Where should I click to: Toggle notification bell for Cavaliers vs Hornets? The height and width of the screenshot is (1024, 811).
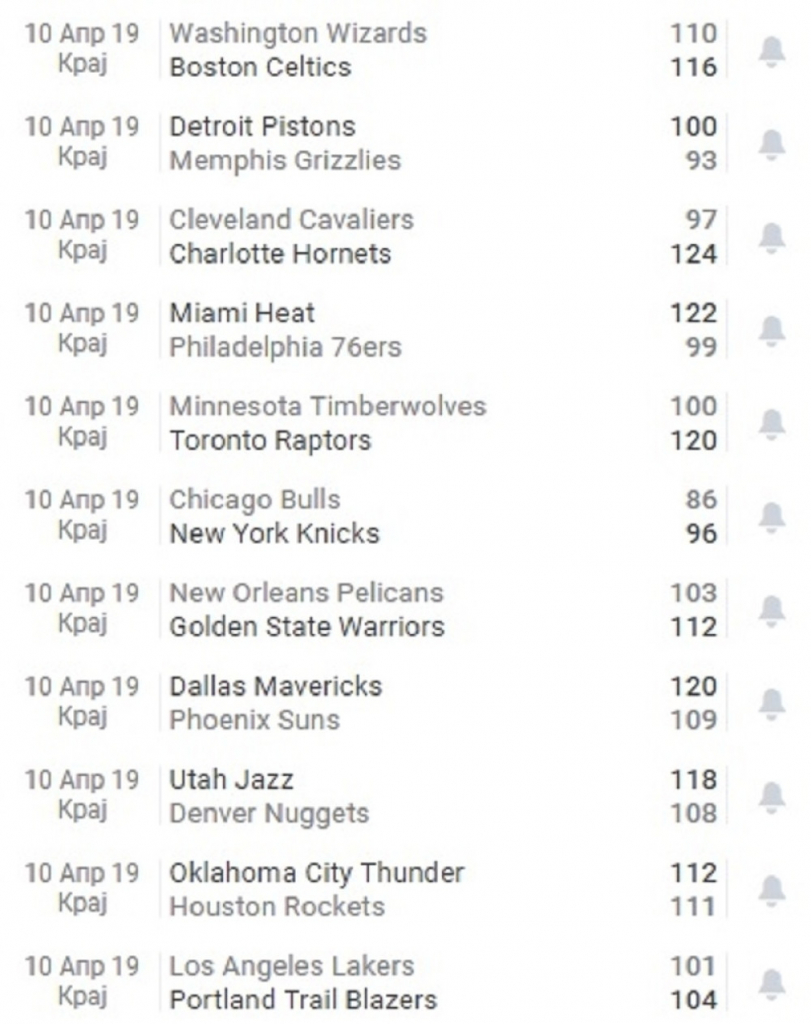pos(771,238)
